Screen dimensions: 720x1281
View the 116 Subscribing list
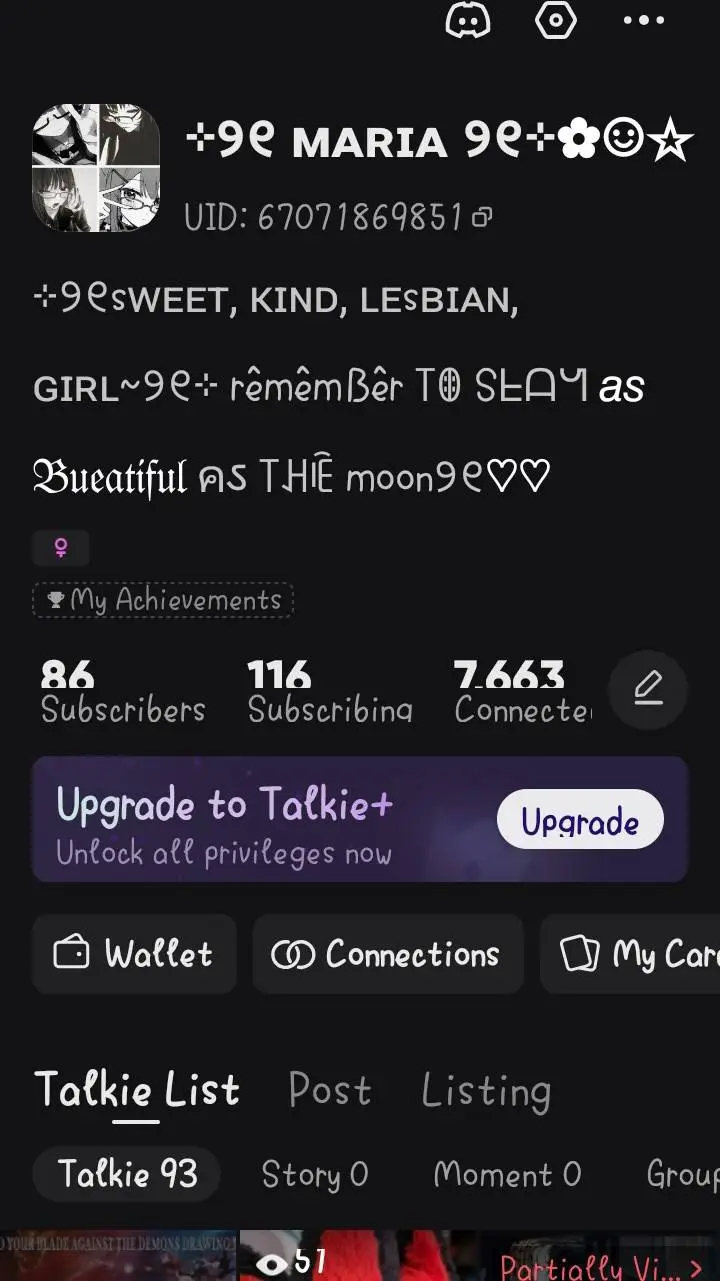click(x=329, y=692)
